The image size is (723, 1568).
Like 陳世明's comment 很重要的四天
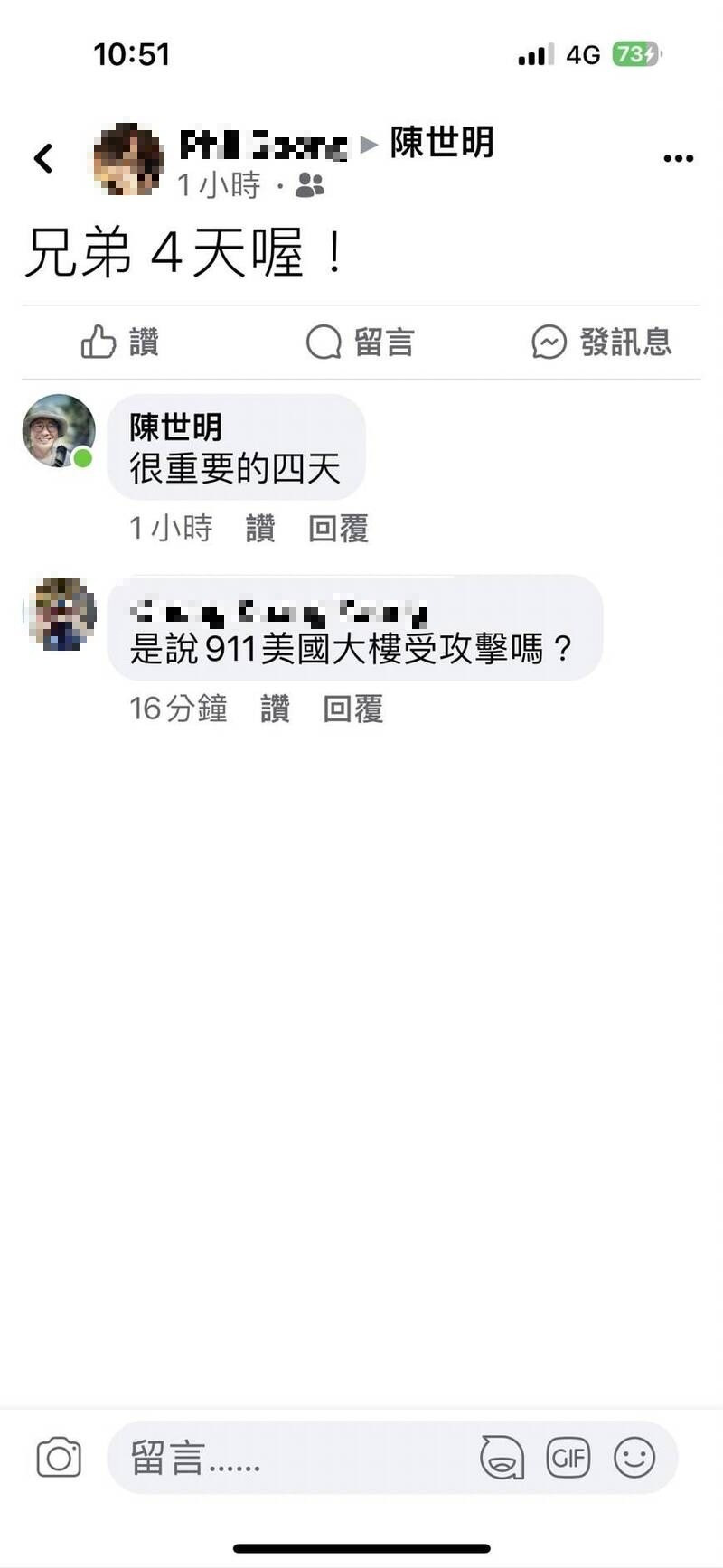click(x=260, y=528)
